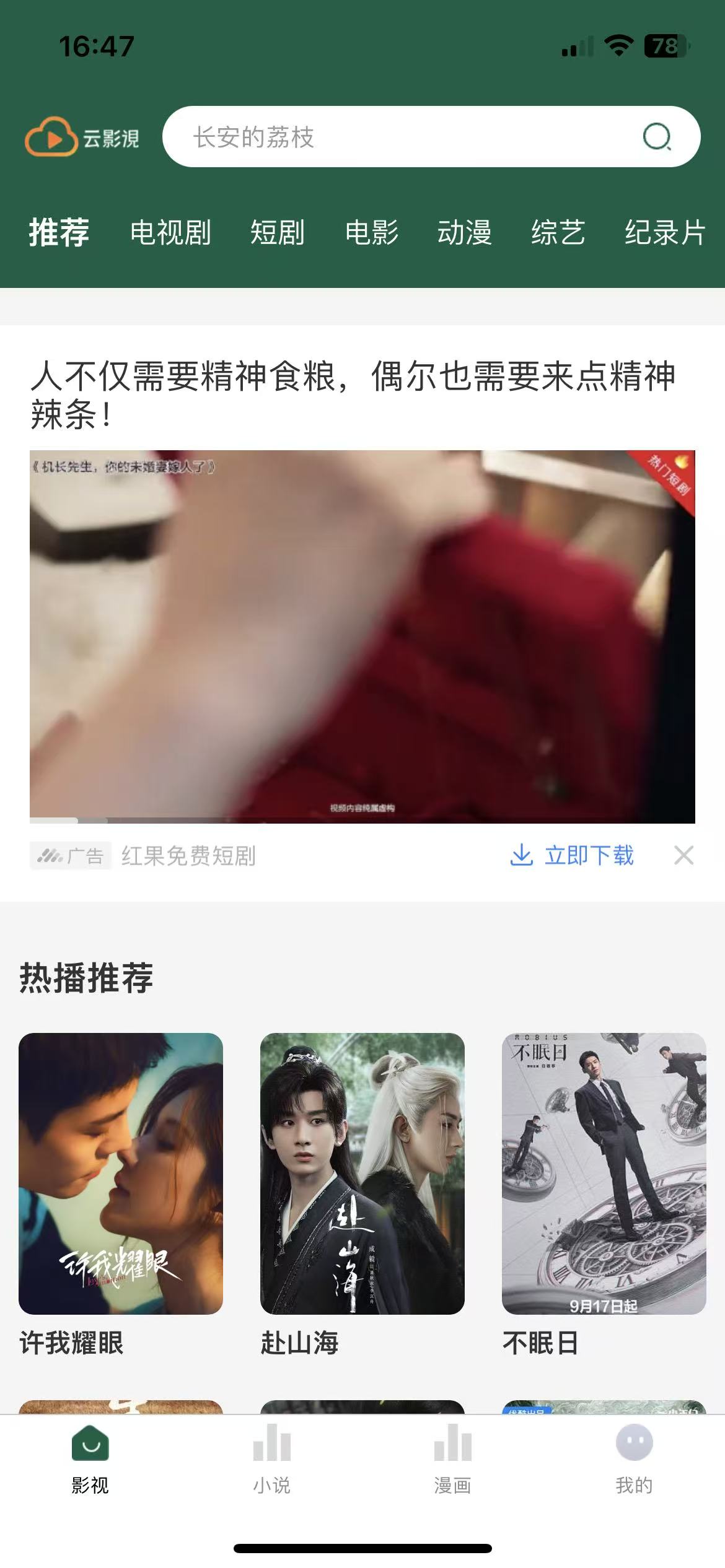Viewport: 725px width, 1568px height.
Task: Open the 长安的荔枝 search field
Action: [397, 137]
